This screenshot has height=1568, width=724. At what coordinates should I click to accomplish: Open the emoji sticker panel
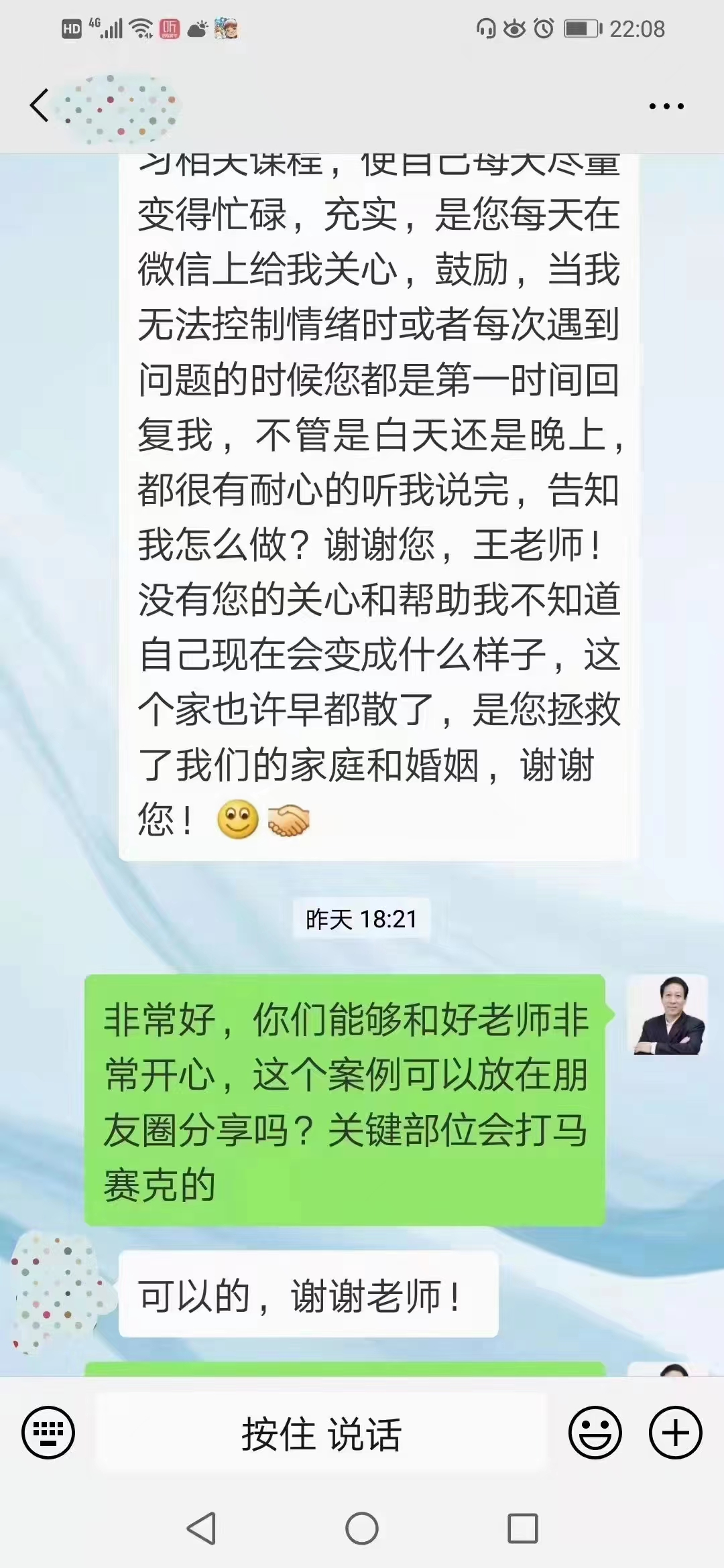[595, 1432]
